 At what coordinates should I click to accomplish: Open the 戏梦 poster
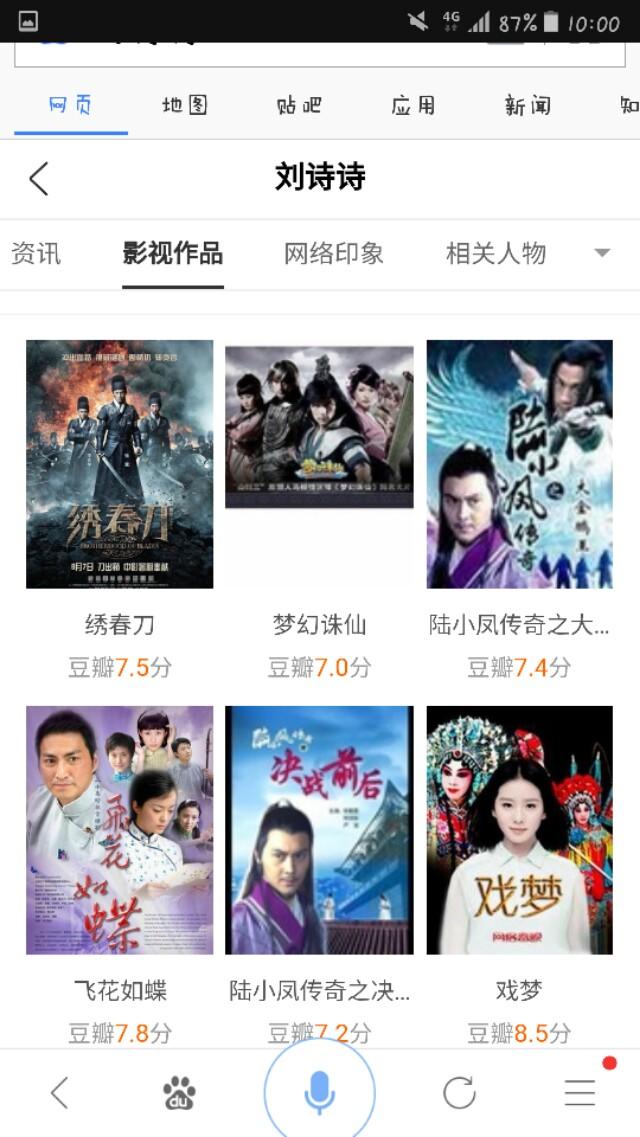click(519, 830)
